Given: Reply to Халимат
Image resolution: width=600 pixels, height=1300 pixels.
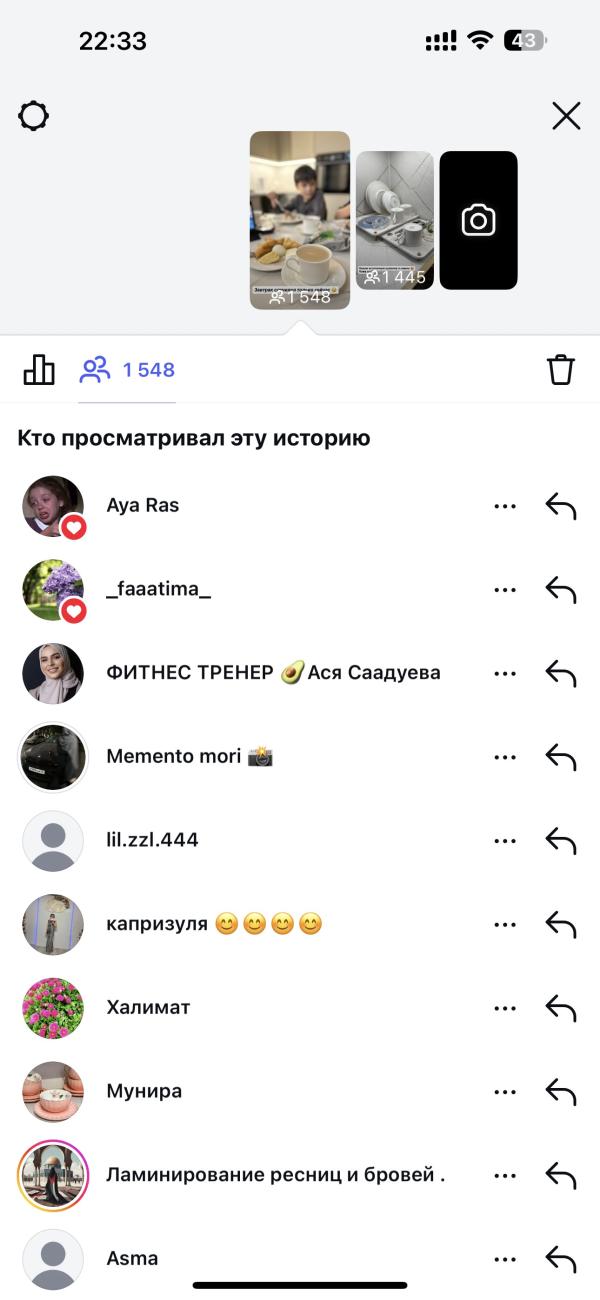Looking at the screenshot, I should pyautogui.click(x=561, y=1008).
